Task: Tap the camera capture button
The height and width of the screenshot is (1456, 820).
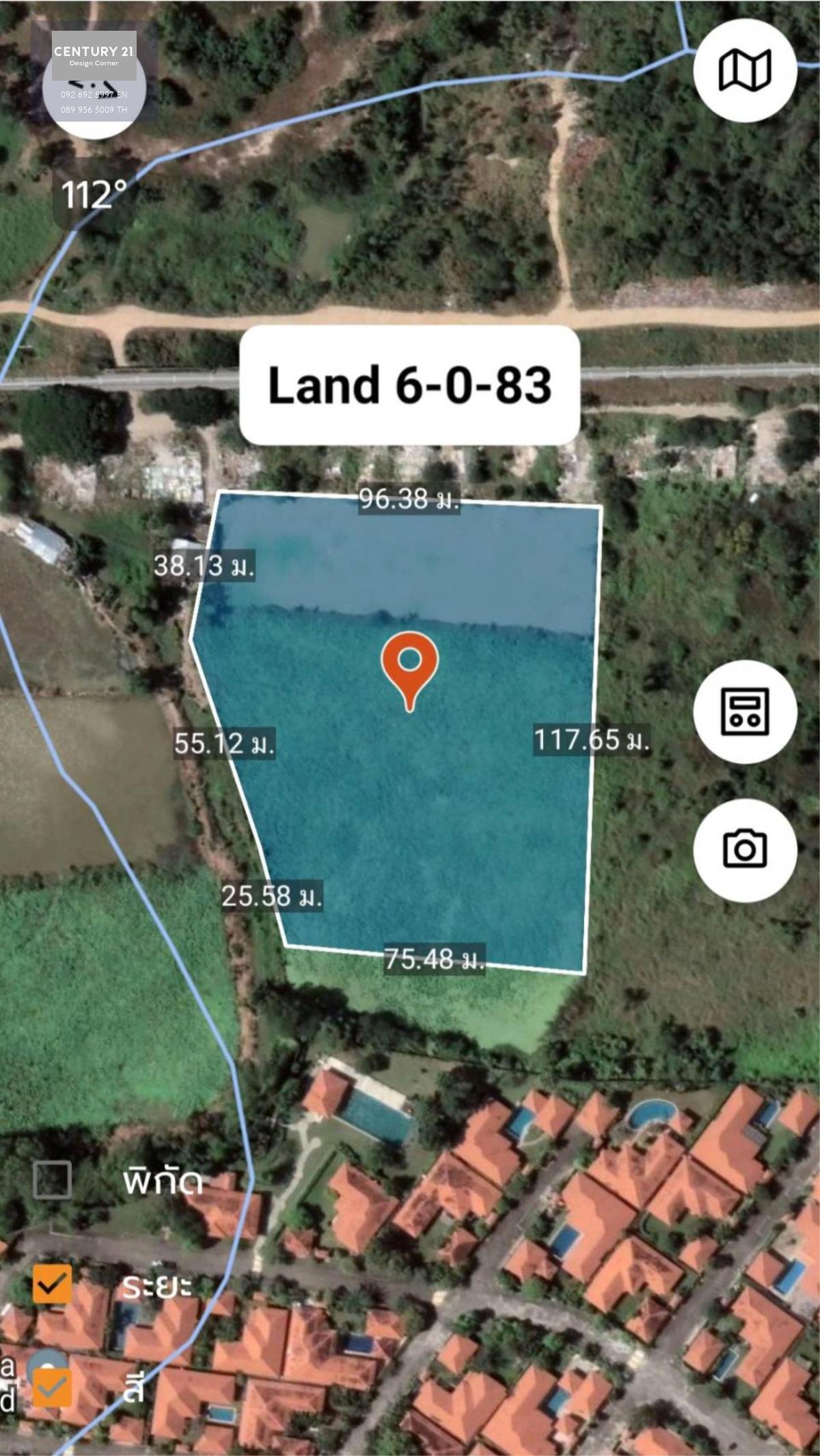Action: [x=745, y=849]
